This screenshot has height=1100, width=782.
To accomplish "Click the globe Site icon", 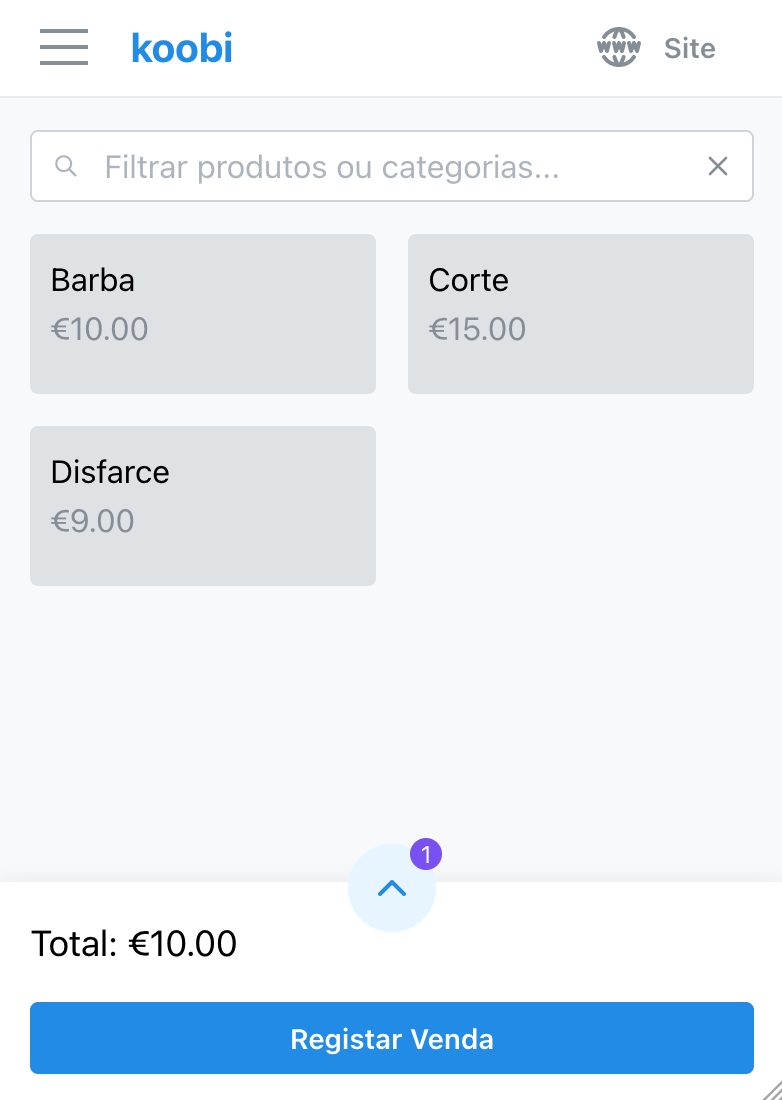I will pyautogui.click(x=618, y=47).
